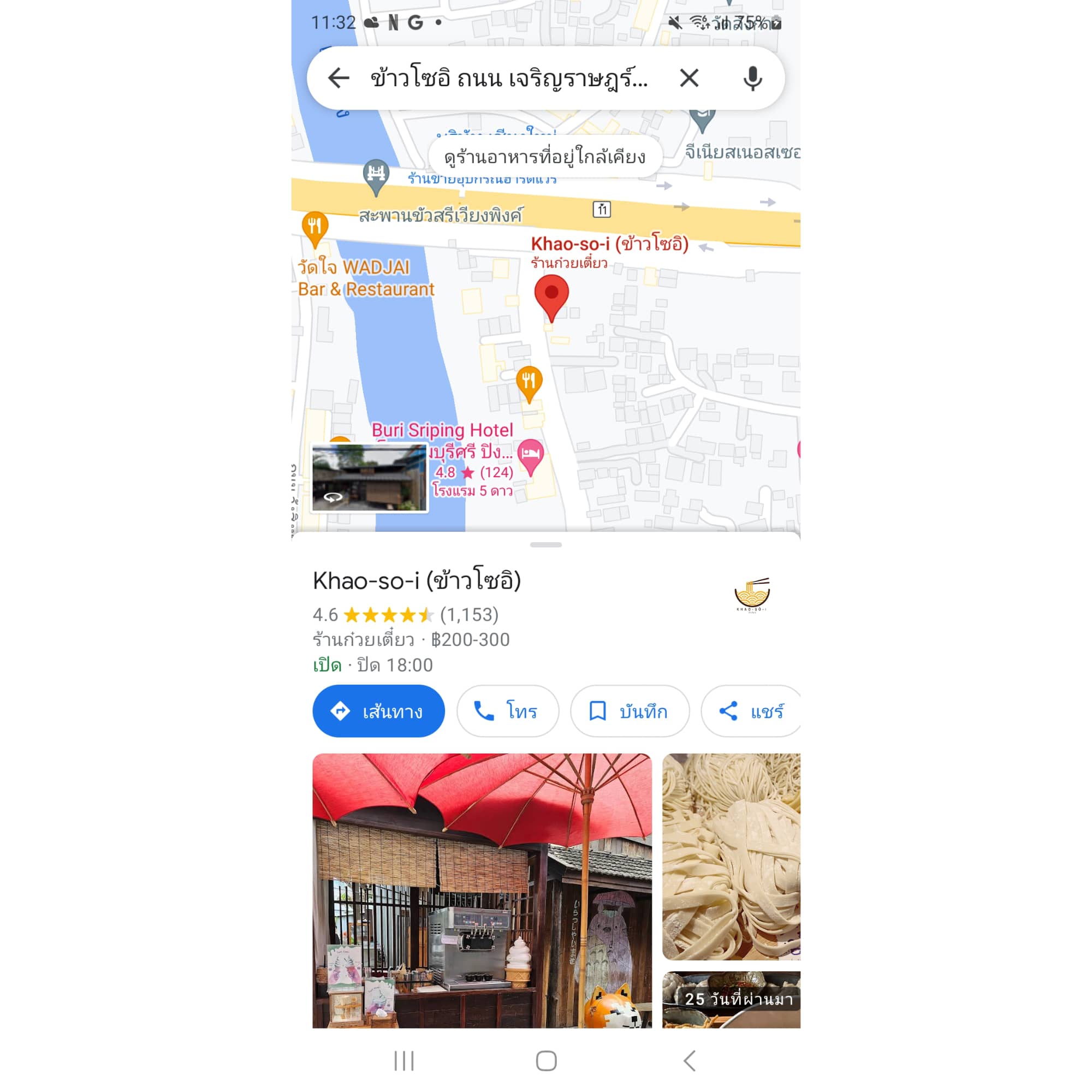This screenshot has height=1092, width=1092.
Task: Go to the phone home screen
Action: (545, 1061)
